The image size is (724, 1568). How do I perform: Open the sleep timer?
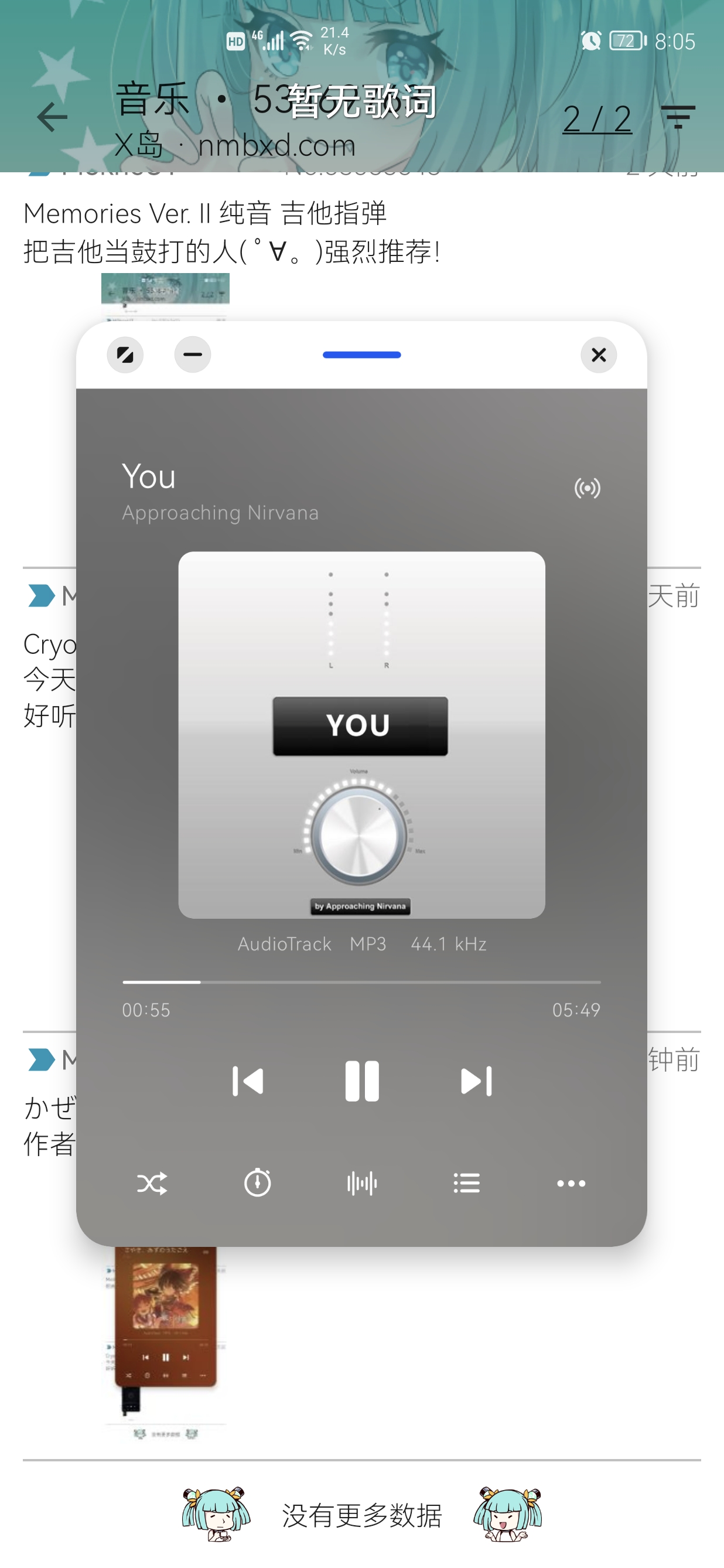click(257, 1183)
